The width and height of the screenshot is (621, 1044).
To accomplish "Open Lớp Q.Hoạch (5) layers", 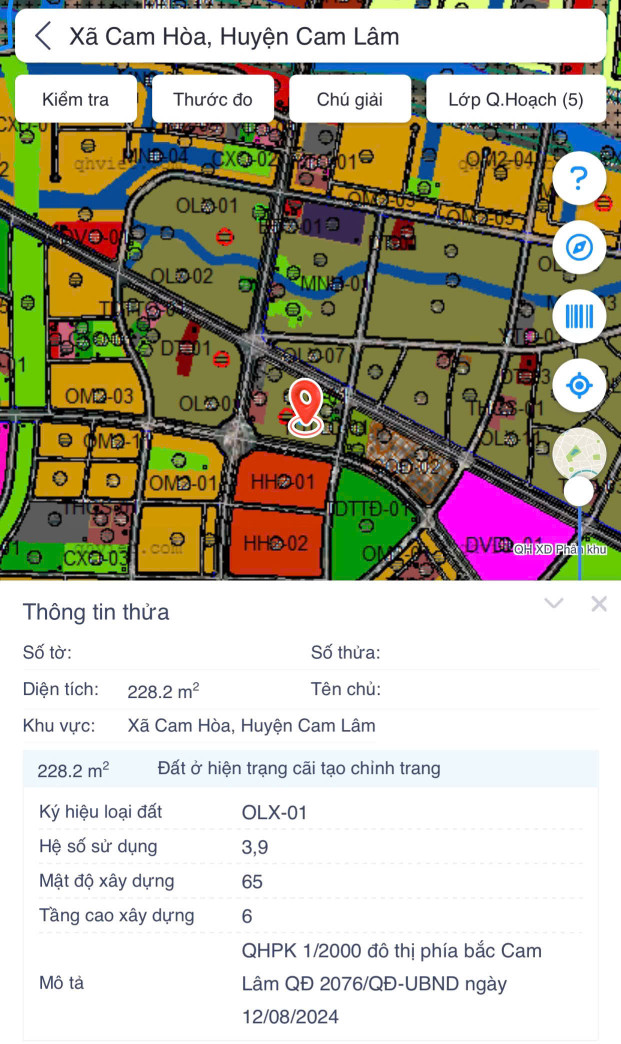I will [516, 99].
